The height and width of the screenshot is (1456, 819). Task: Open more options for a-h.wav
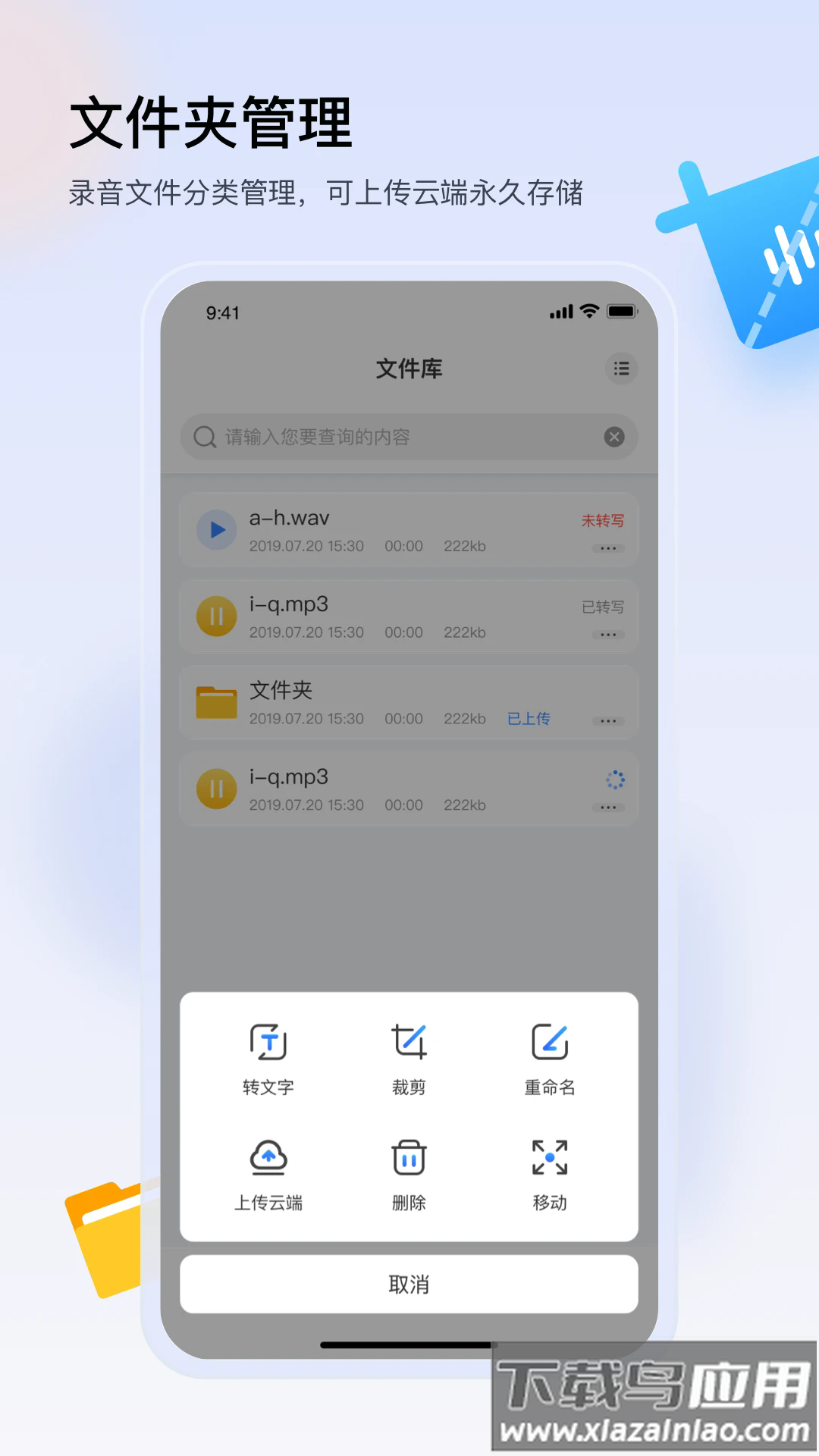pos(607,548)
